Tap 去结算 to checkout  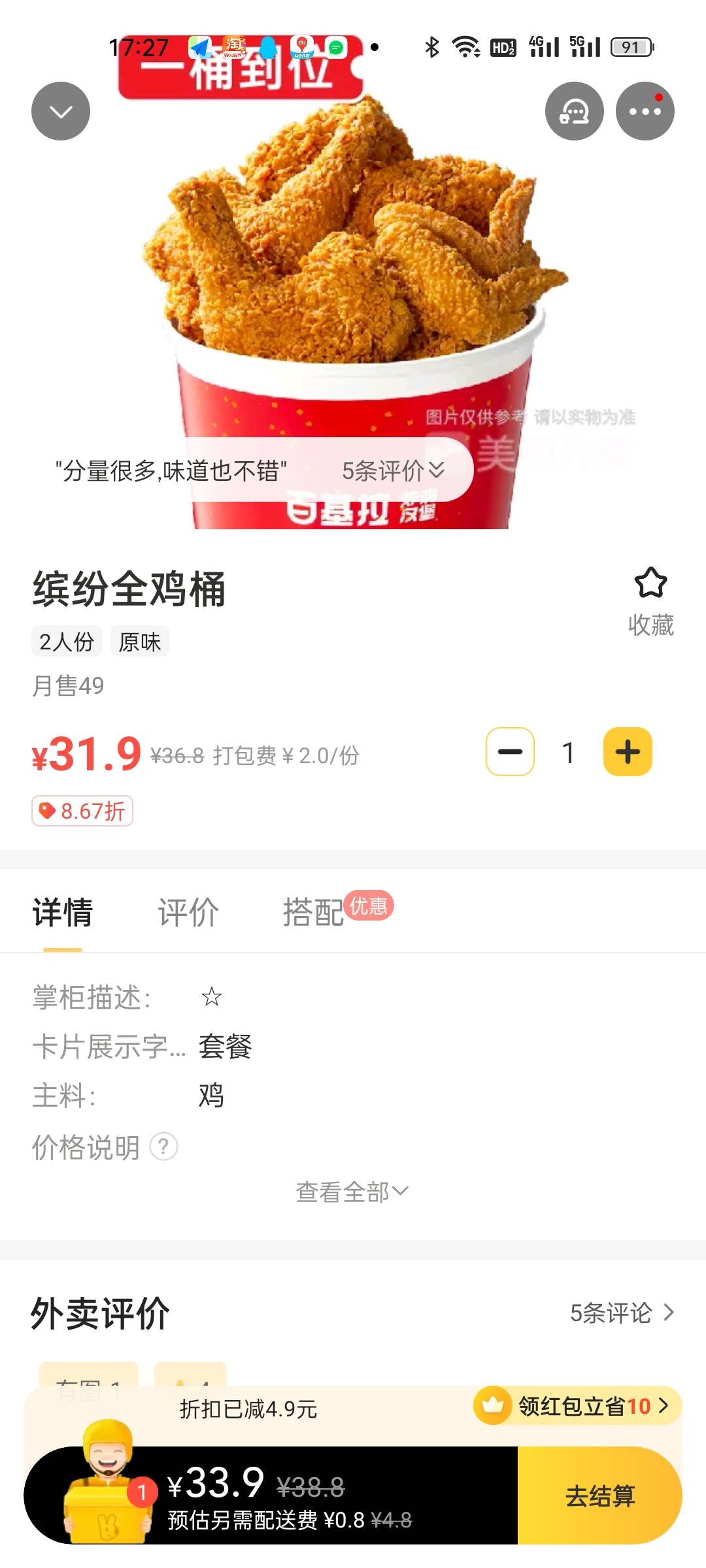click(599, 1495)
